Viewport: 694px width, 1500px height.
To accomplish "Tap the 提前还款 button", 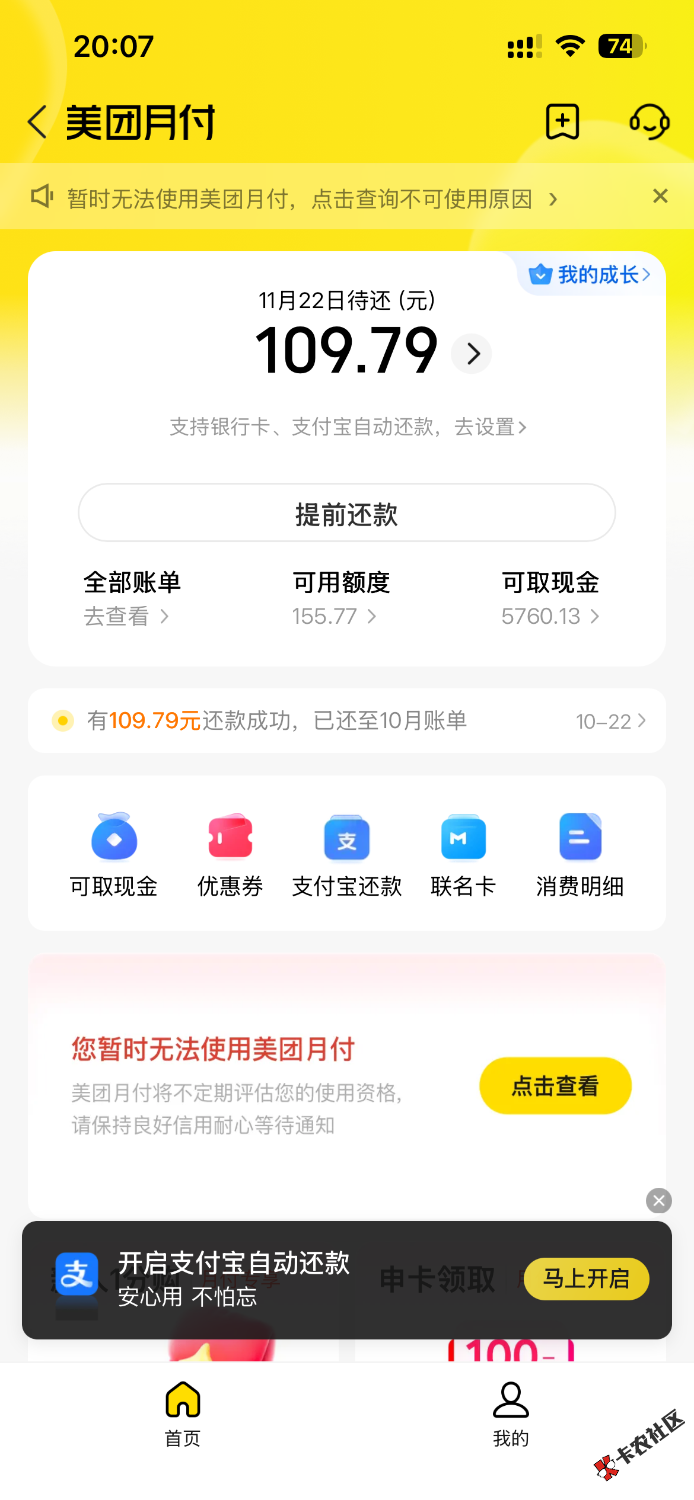I will coord(346,514).
